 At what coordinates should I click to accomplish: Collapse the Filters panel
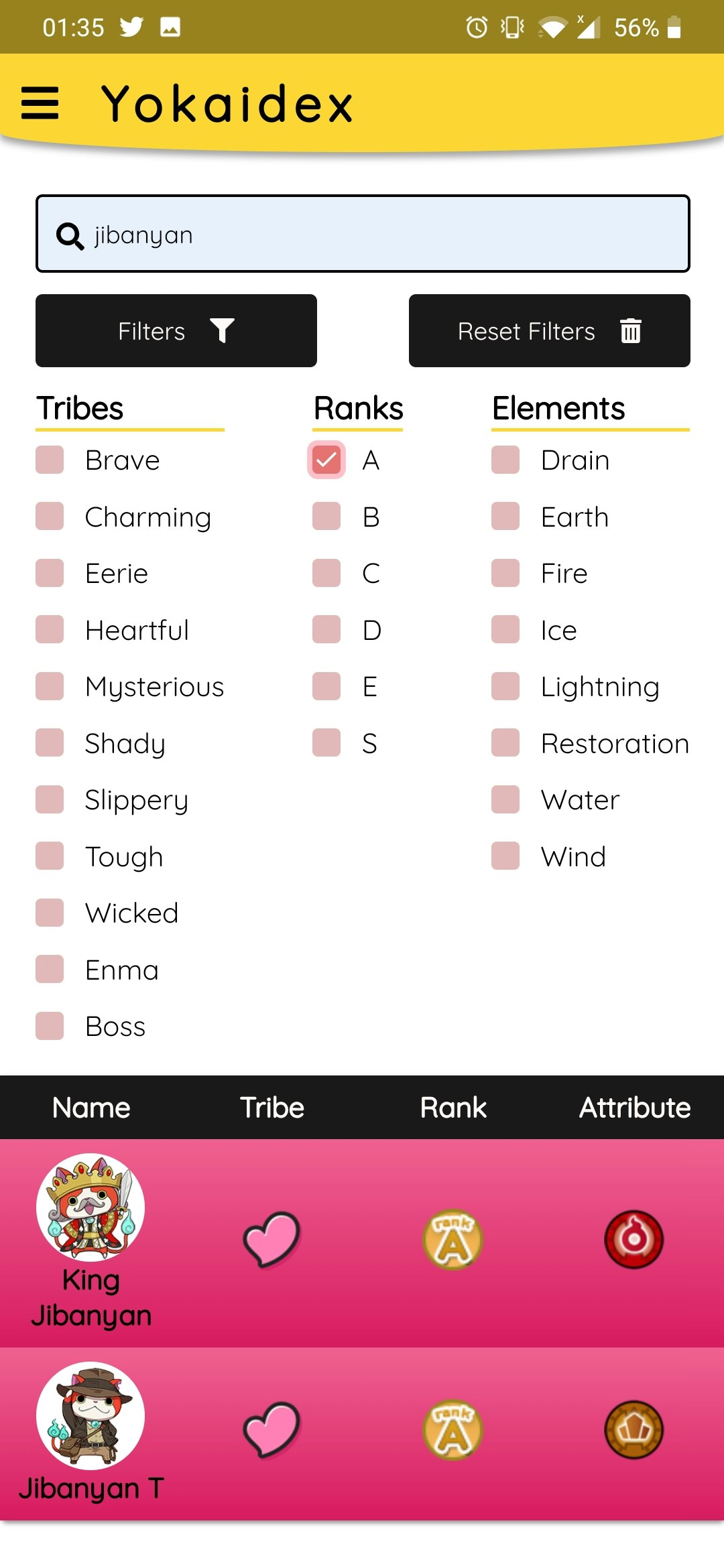pos(176,330)
